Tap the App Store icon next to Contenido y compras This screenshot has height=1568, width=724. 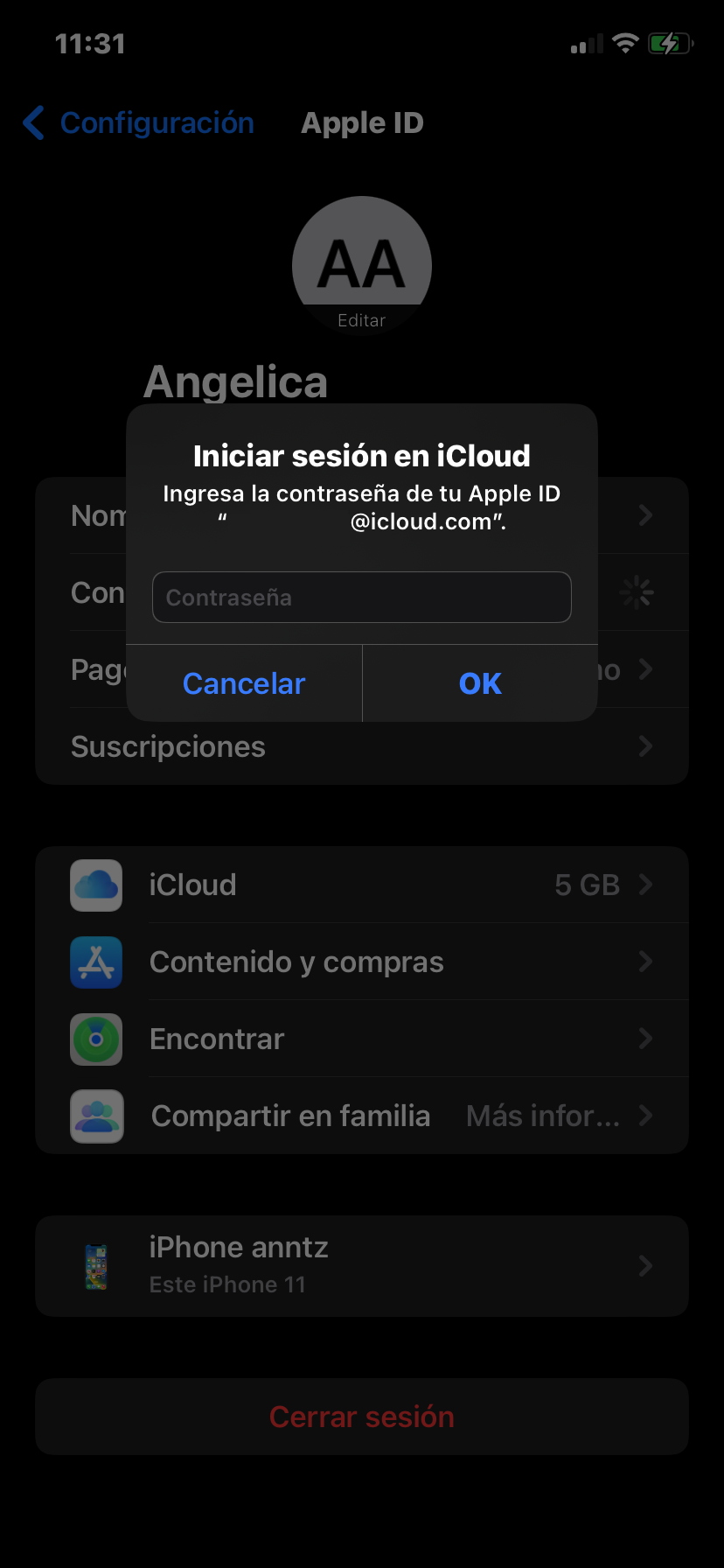[96, 962]
